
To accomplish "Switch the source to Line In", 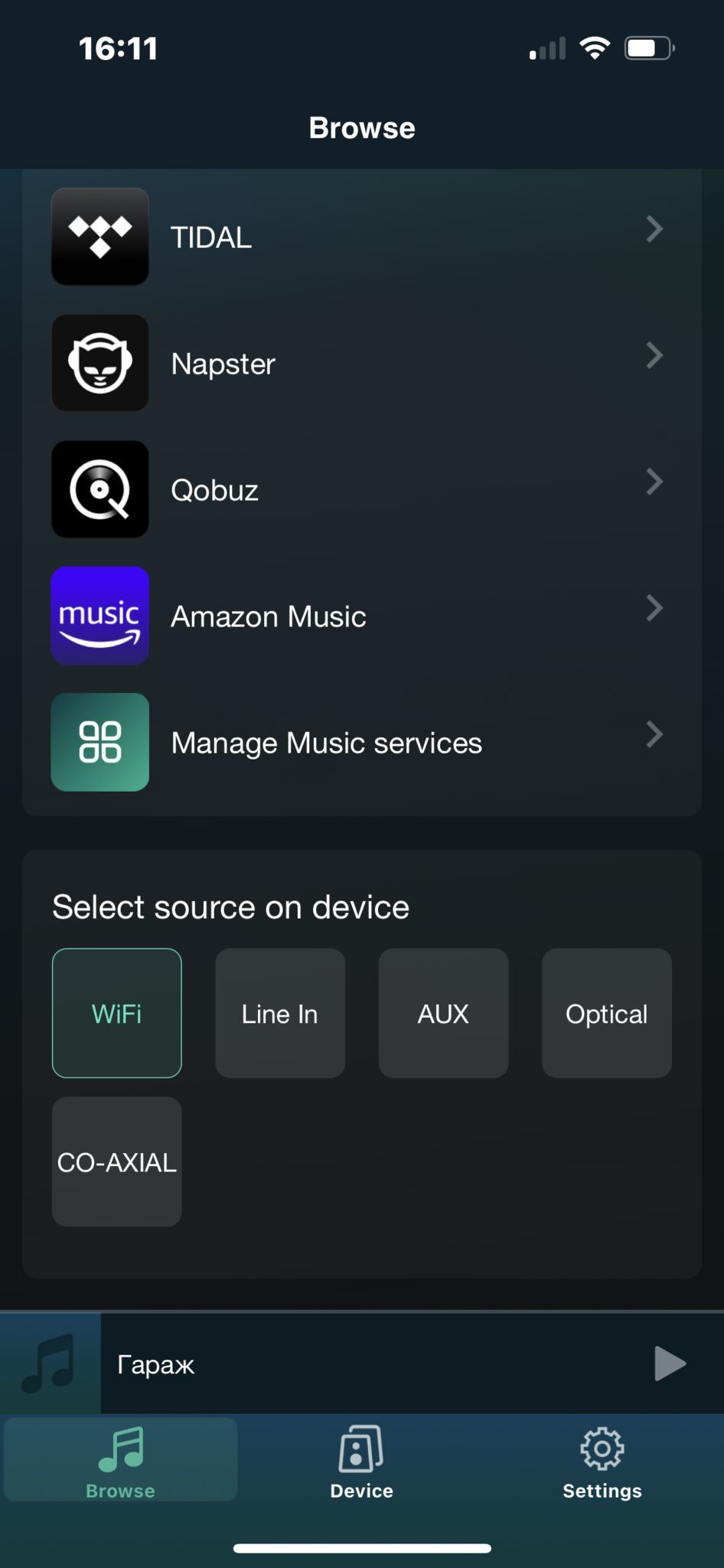I will [x=280, y=1013].
